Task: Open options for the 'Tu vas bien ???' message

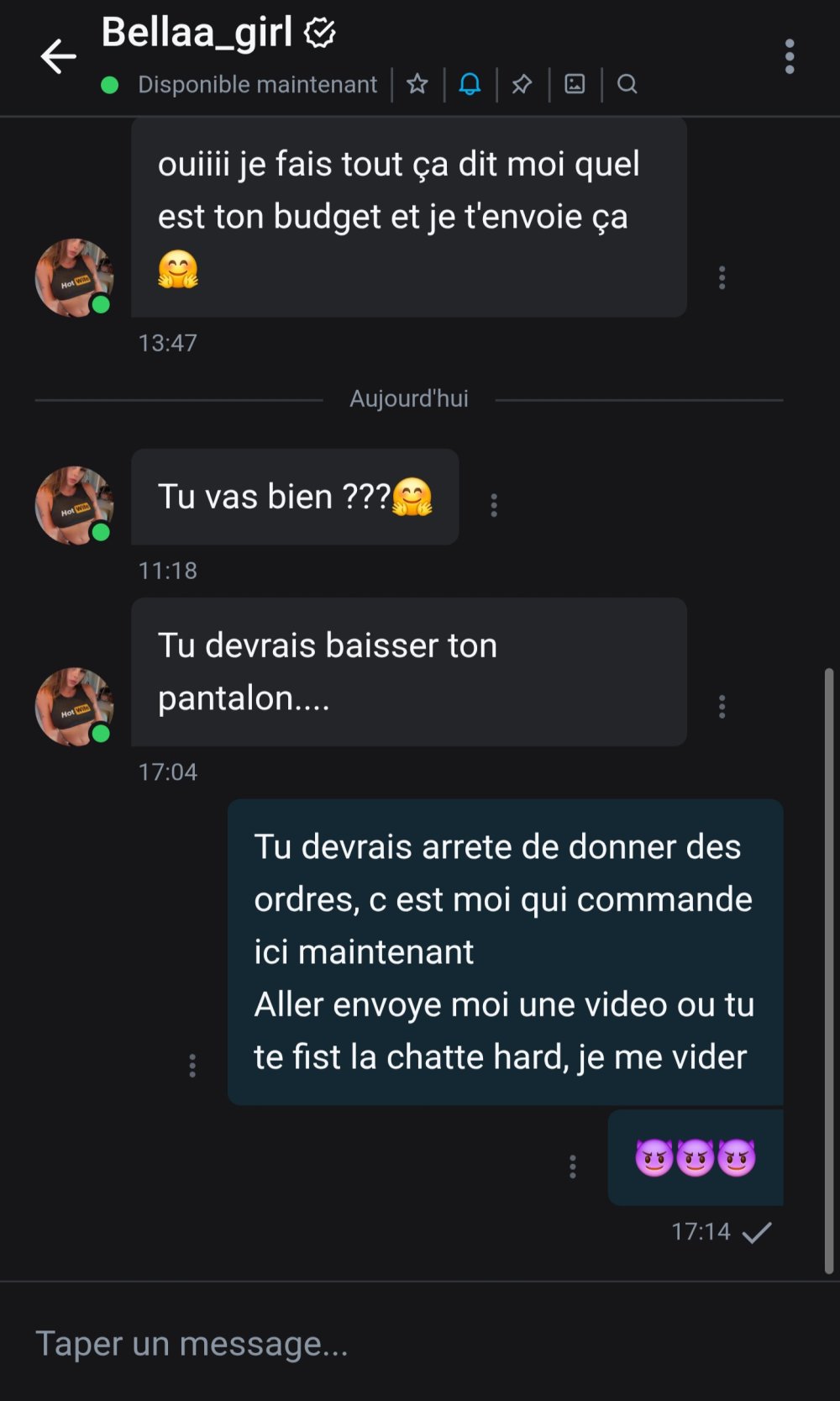Action: point(494,505)
